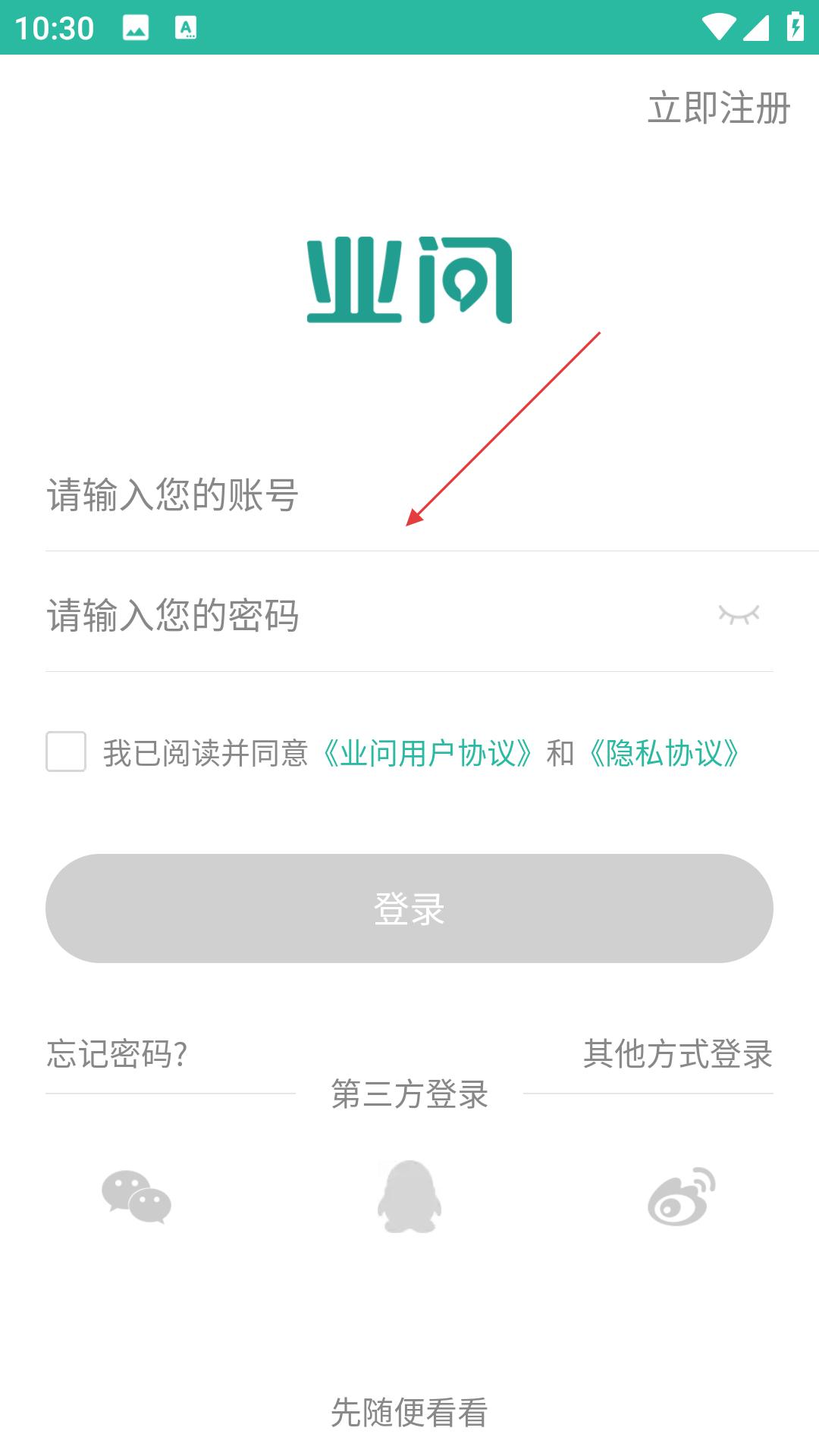Tap the 登录 button
819x1456 pixels.
409,908
